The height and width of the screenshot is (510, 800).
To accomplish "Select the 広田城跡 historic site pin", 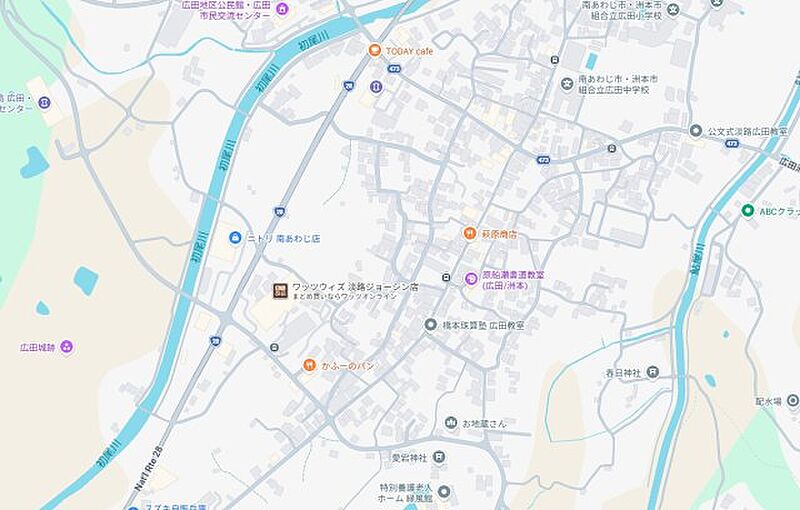I will pyautogui.click(x=66, y=347).
